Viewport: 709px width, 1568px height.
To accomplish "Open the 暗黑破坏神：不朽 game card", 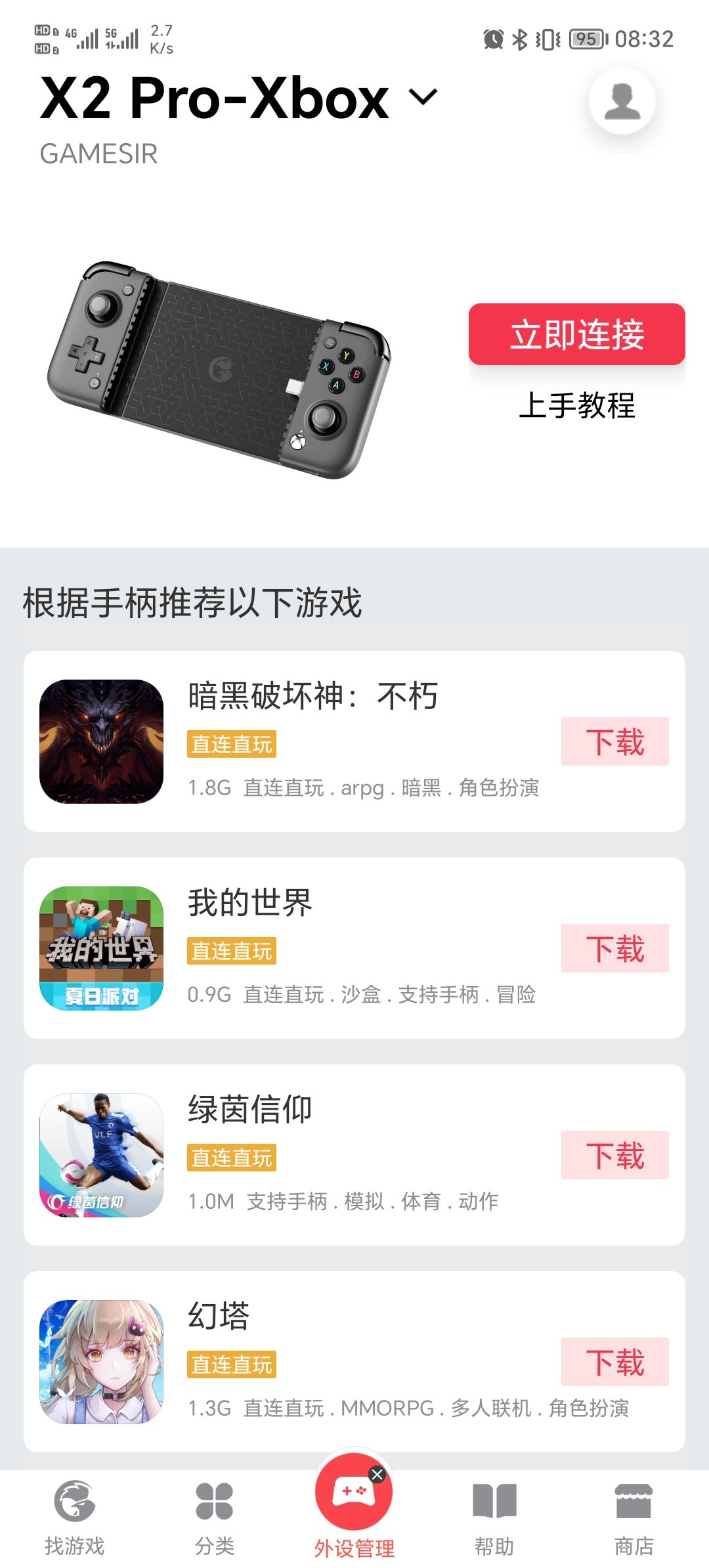I will point(354,741).
